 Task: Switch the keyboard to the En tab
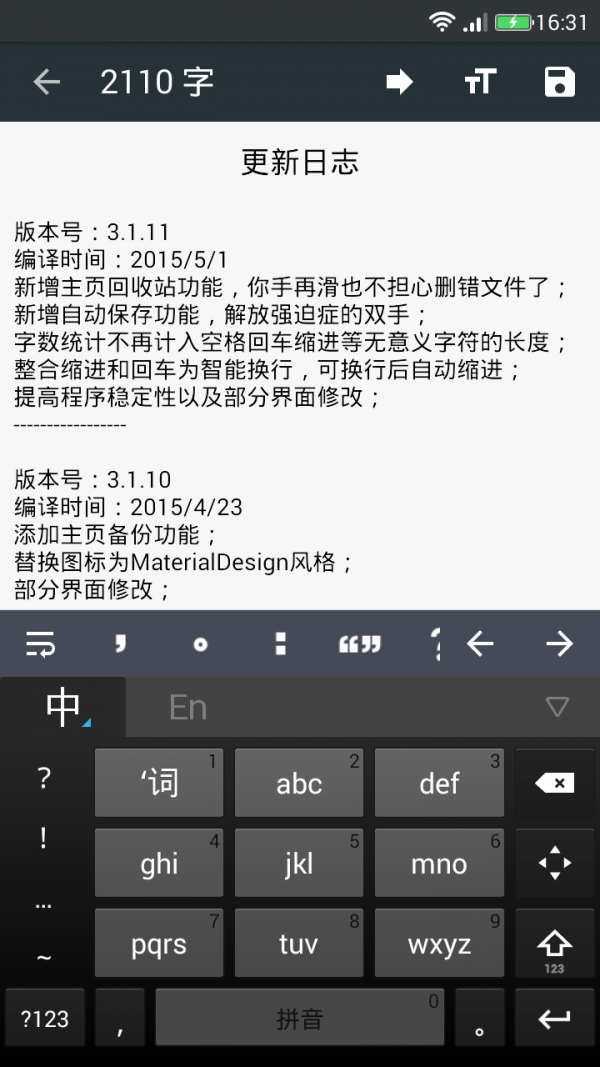click(188, 708)
